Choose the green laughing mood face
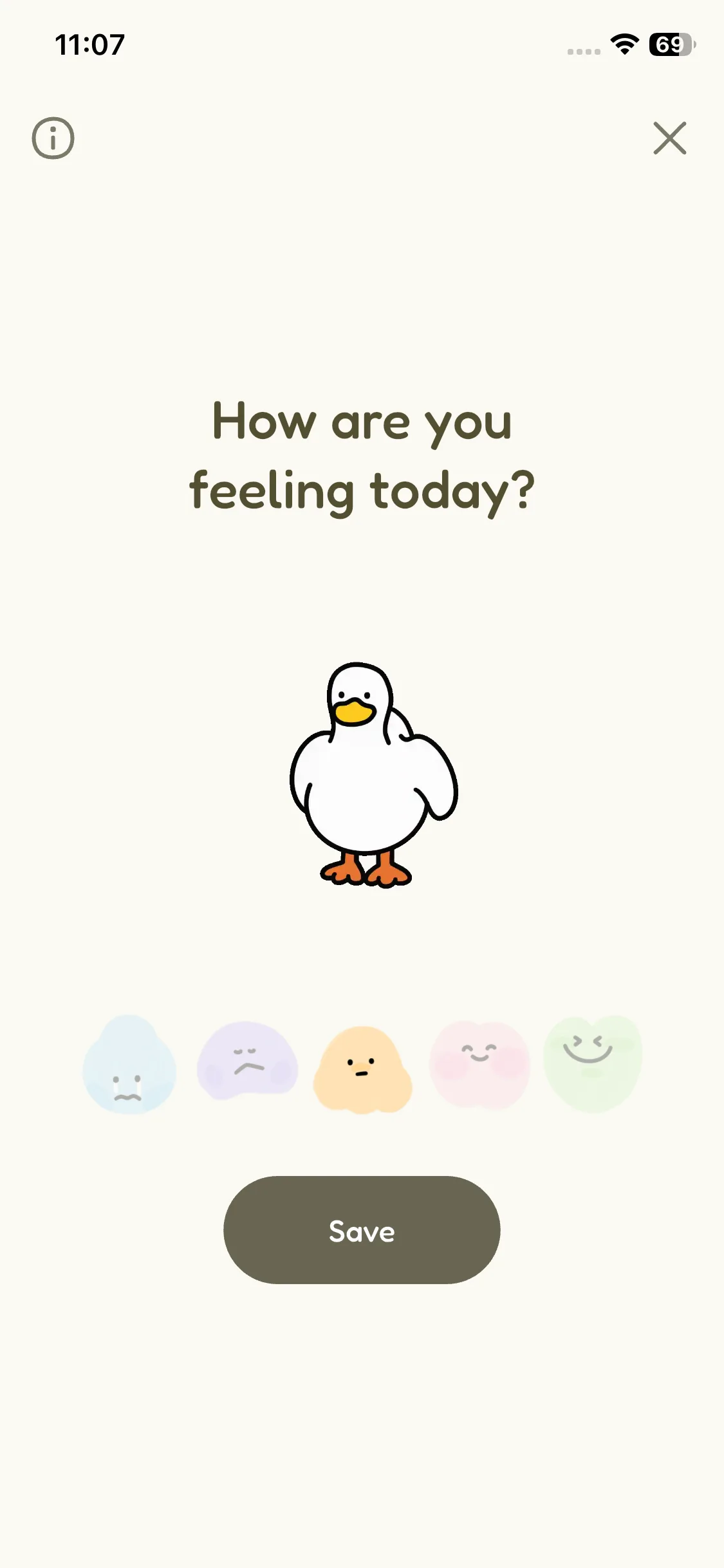Viewport: 724px width, 1568px height. tap(592, 1063)
